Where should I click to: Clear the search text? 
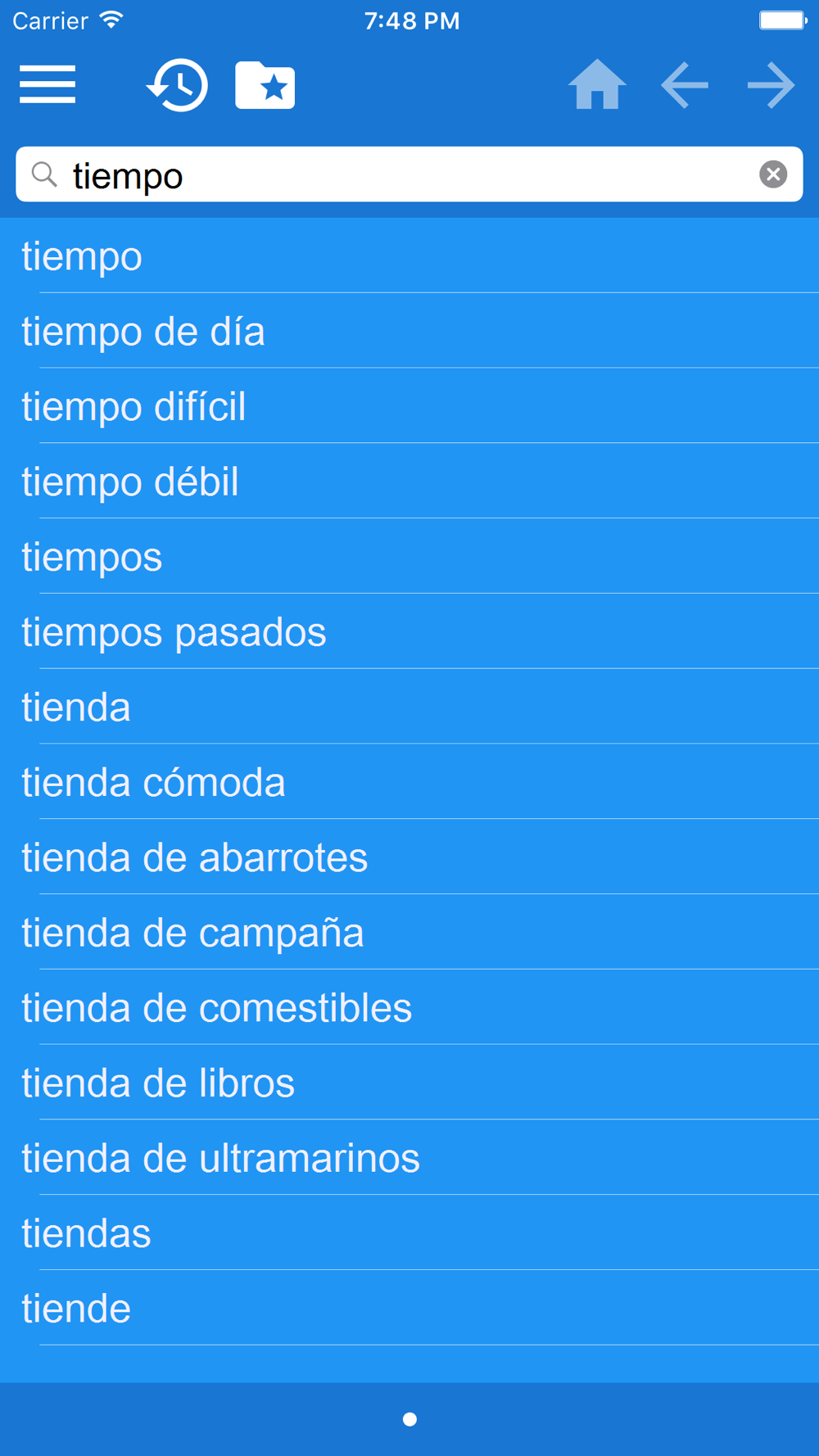click(772, 174)
